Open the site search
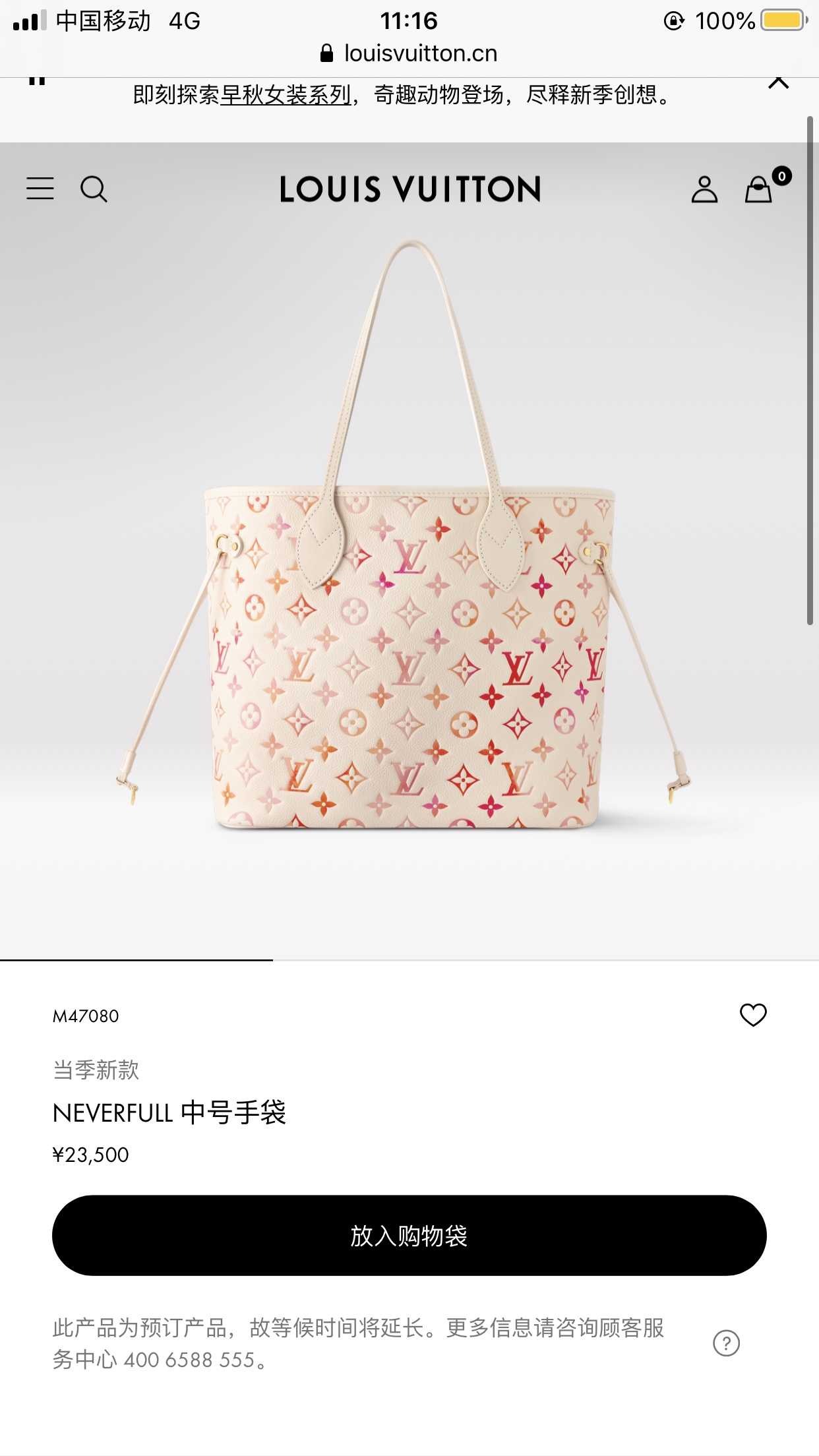The width and height of the screenshot is (819, 1456). pos(94,189)
